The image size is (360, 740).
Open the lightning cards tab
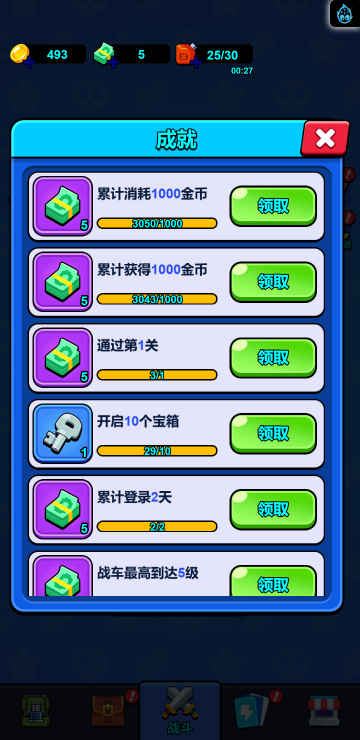[252, 711]
